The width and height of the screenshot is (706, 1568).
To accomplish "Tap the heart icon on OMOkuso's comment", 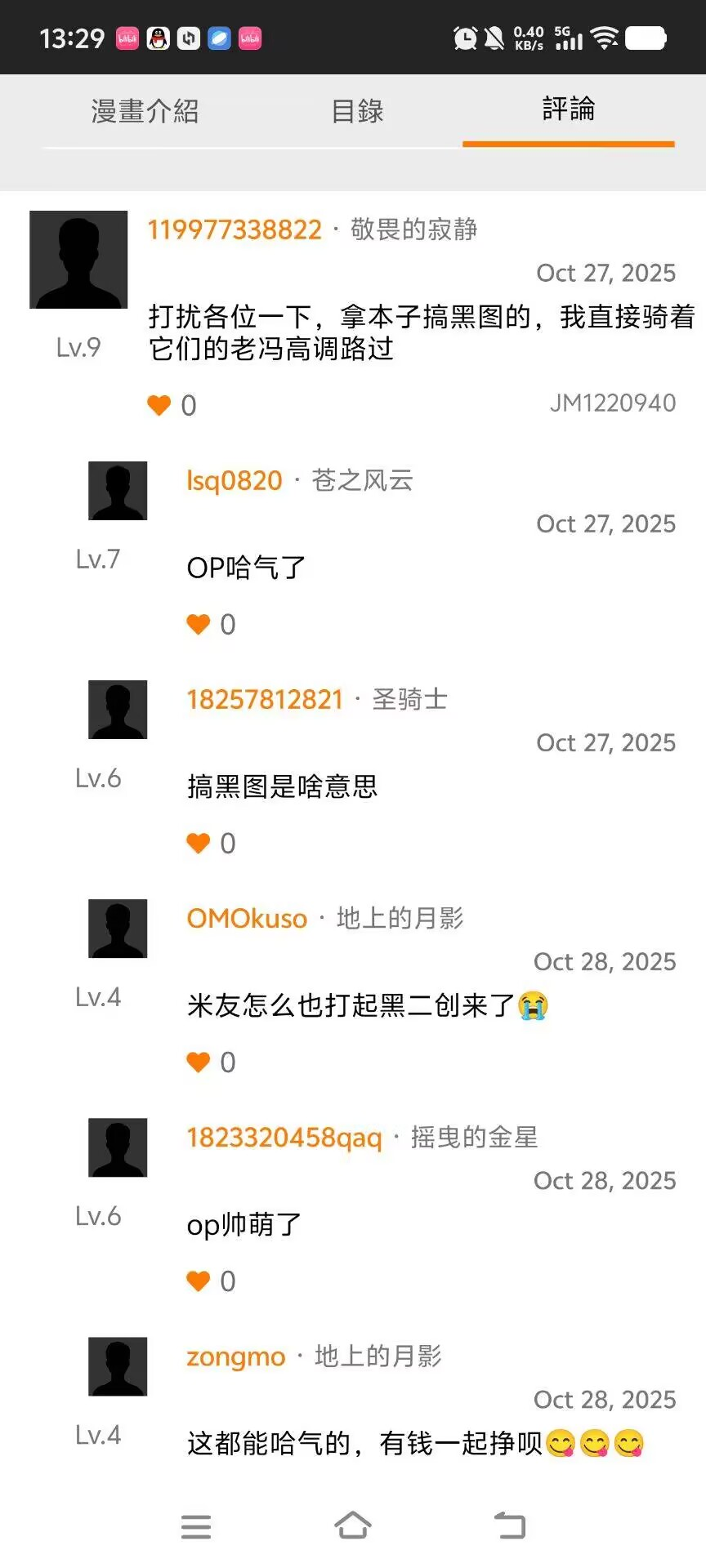I will (199, 1062).
